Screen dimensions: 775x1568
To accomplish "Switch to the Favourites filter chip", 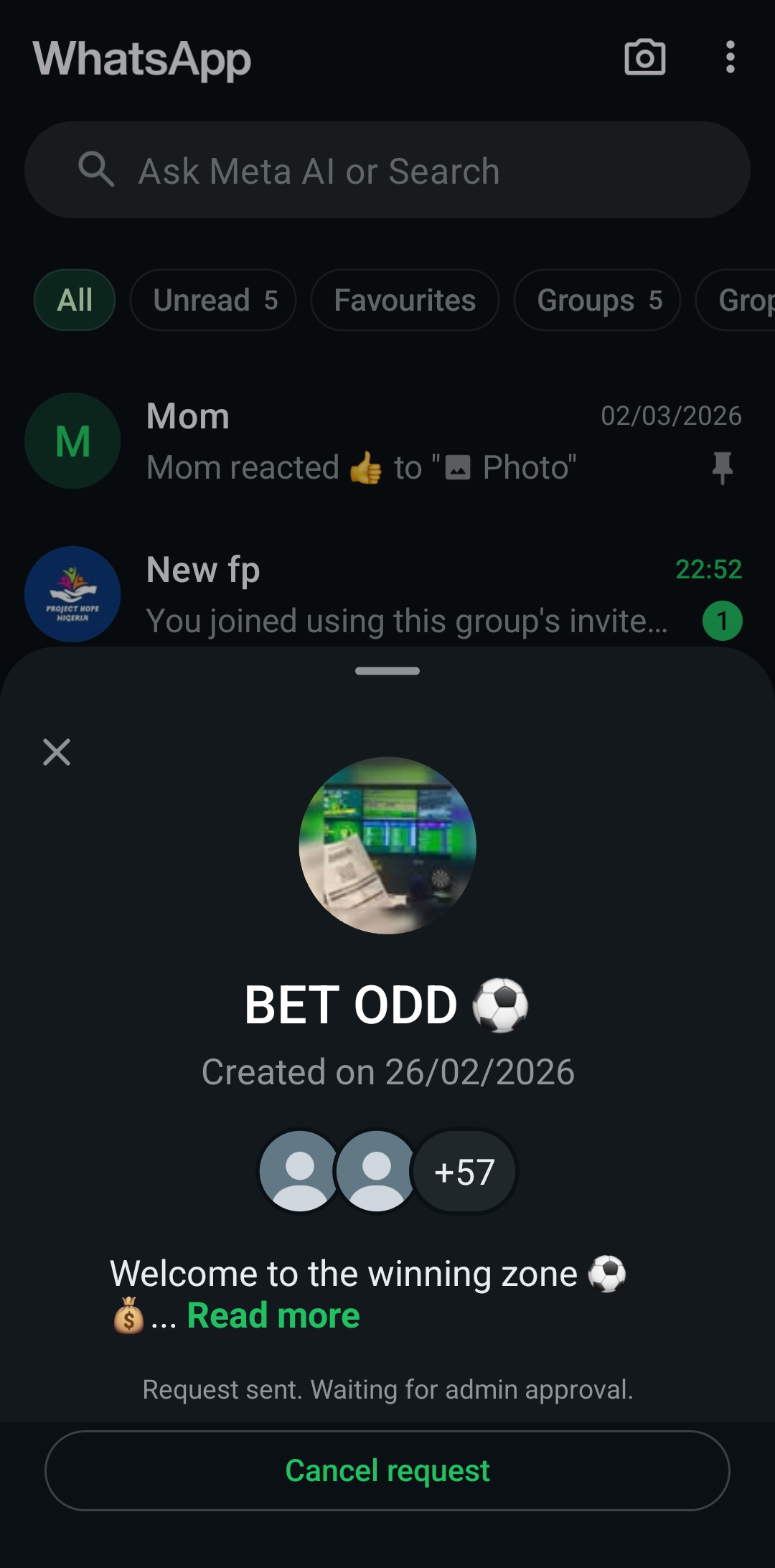I will pos(405,300).
